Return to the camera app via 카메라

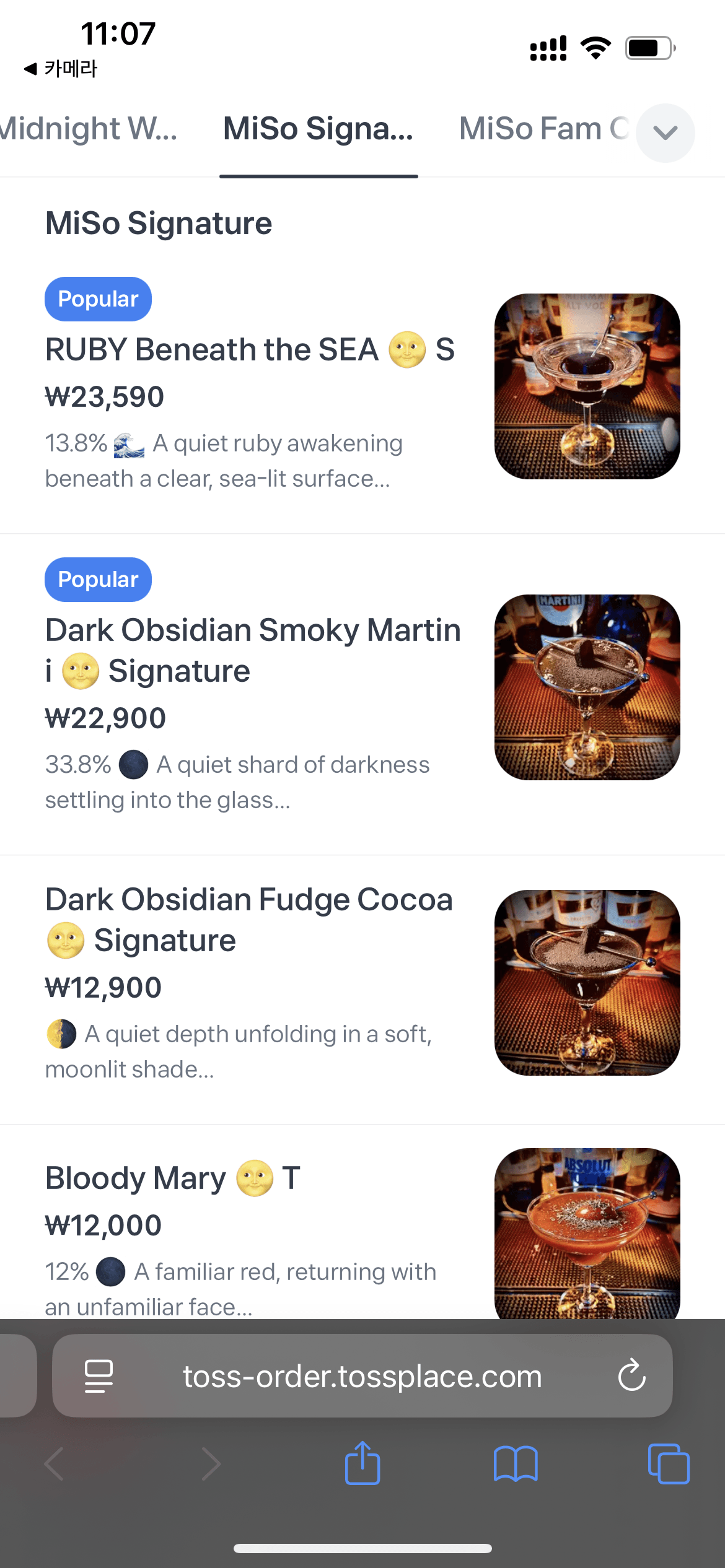(61, 69)
